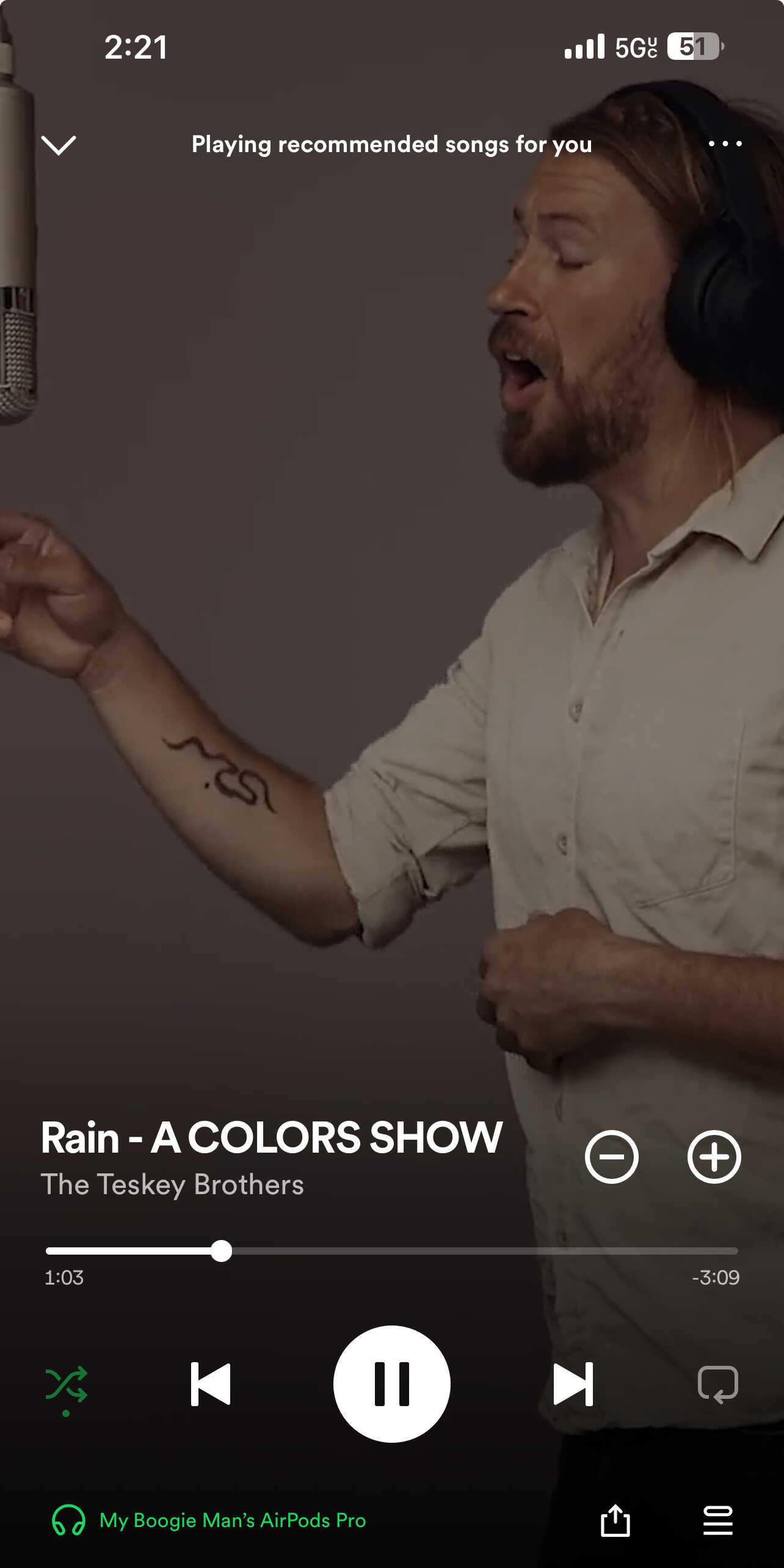Collapse the now playing view with the down chevron
This screenshot has height=1568, width=784.
[59, 145]
